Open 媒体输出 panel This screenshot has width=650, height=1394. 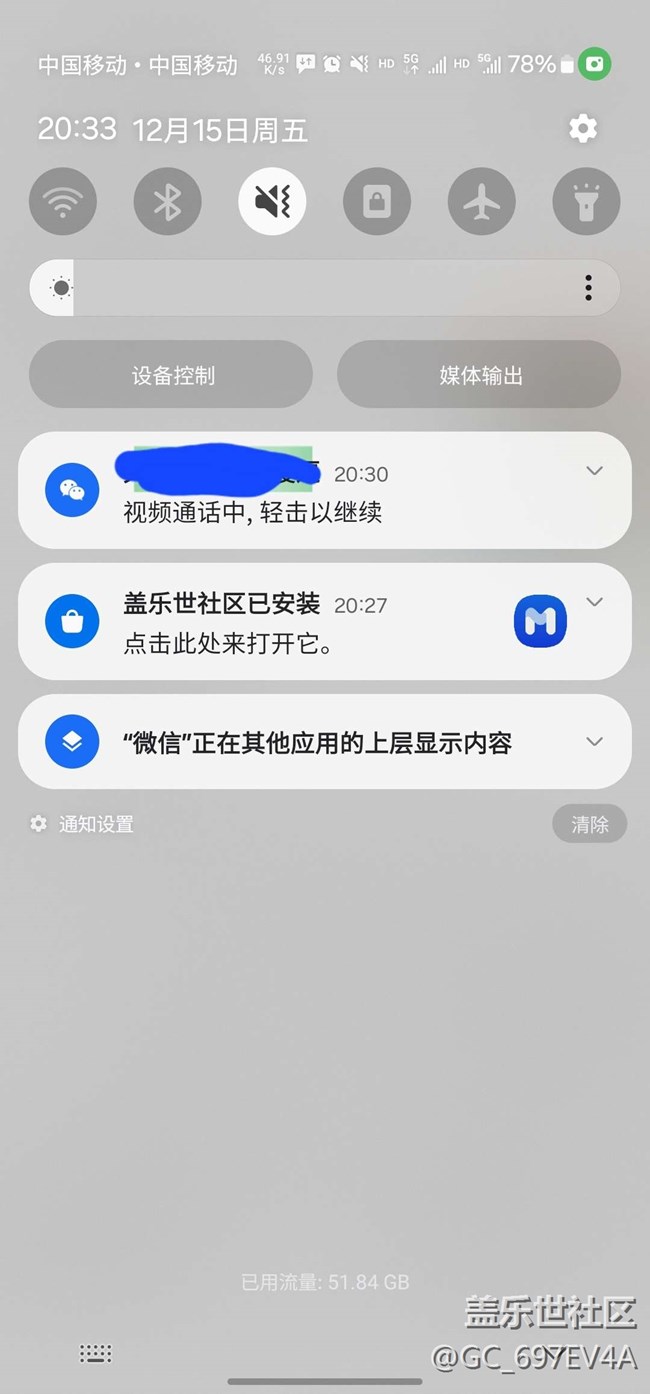pos(479,375)
